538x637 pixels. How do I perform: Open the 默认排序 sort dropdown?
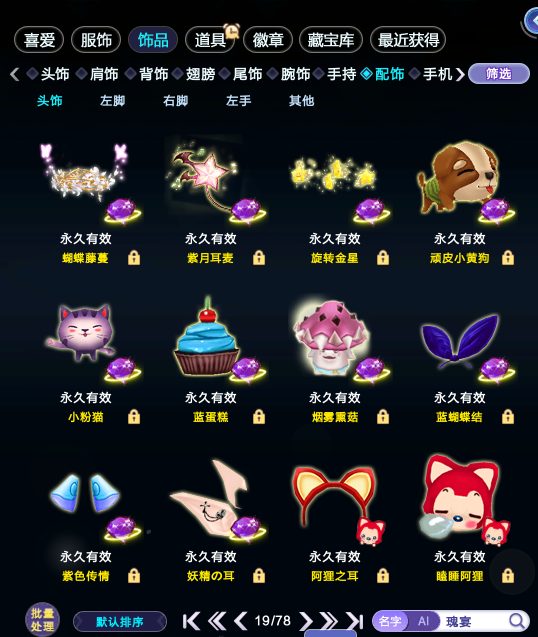tap(120, 621)
